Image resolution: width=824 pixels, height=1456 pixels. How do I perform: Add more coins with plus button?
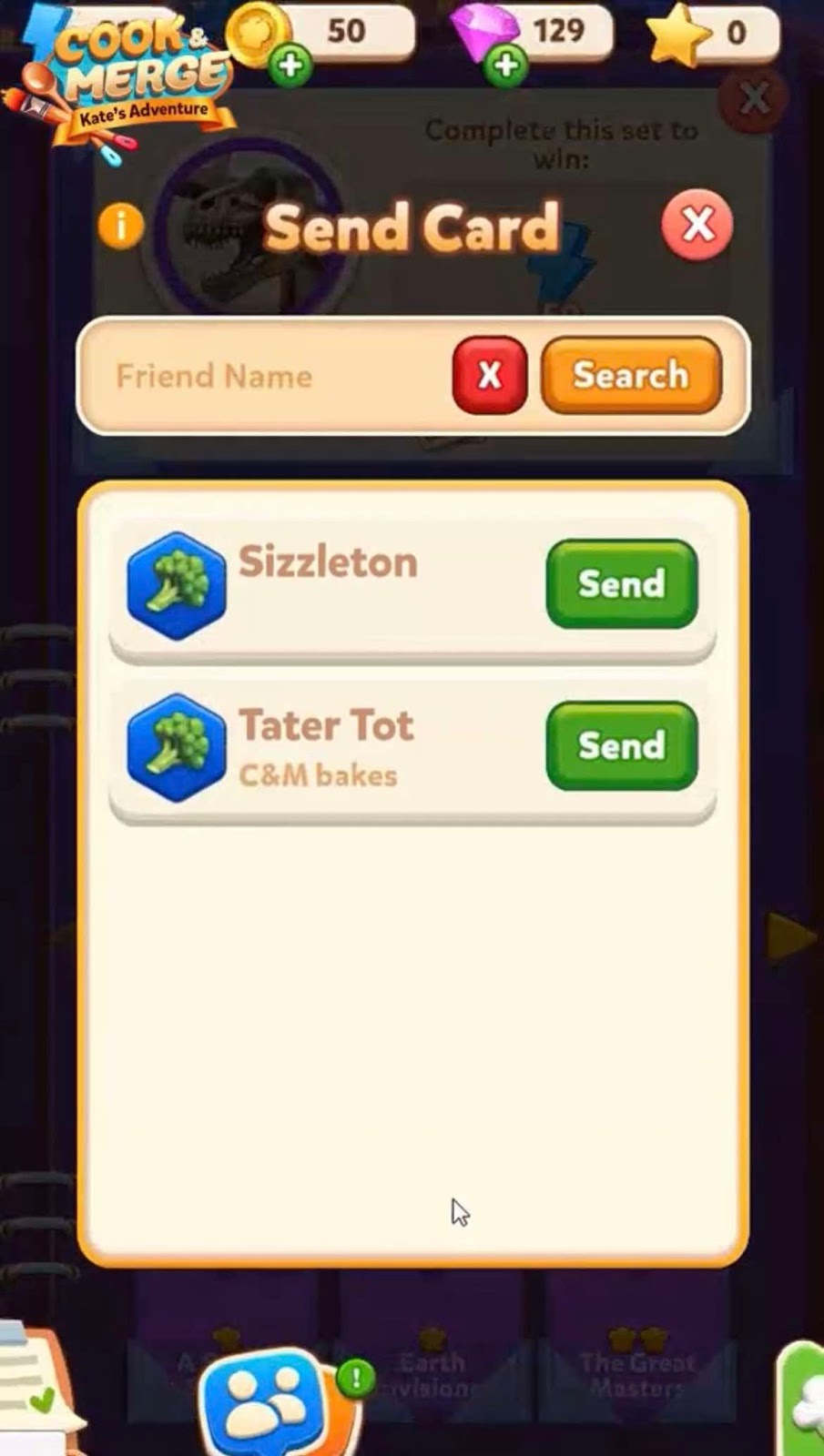290,66
